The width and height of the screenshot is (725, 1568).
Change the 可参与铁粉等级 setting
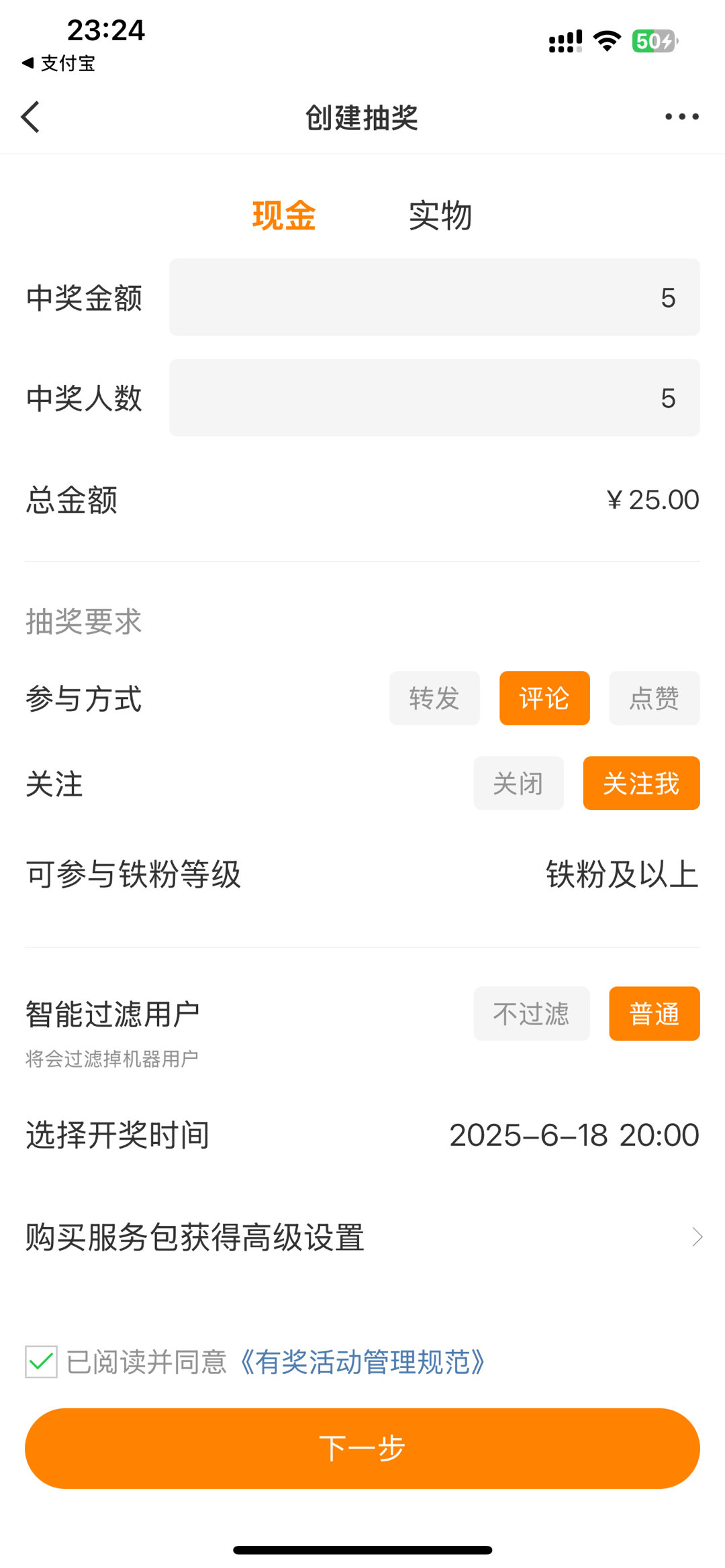(x=362, y=875)
